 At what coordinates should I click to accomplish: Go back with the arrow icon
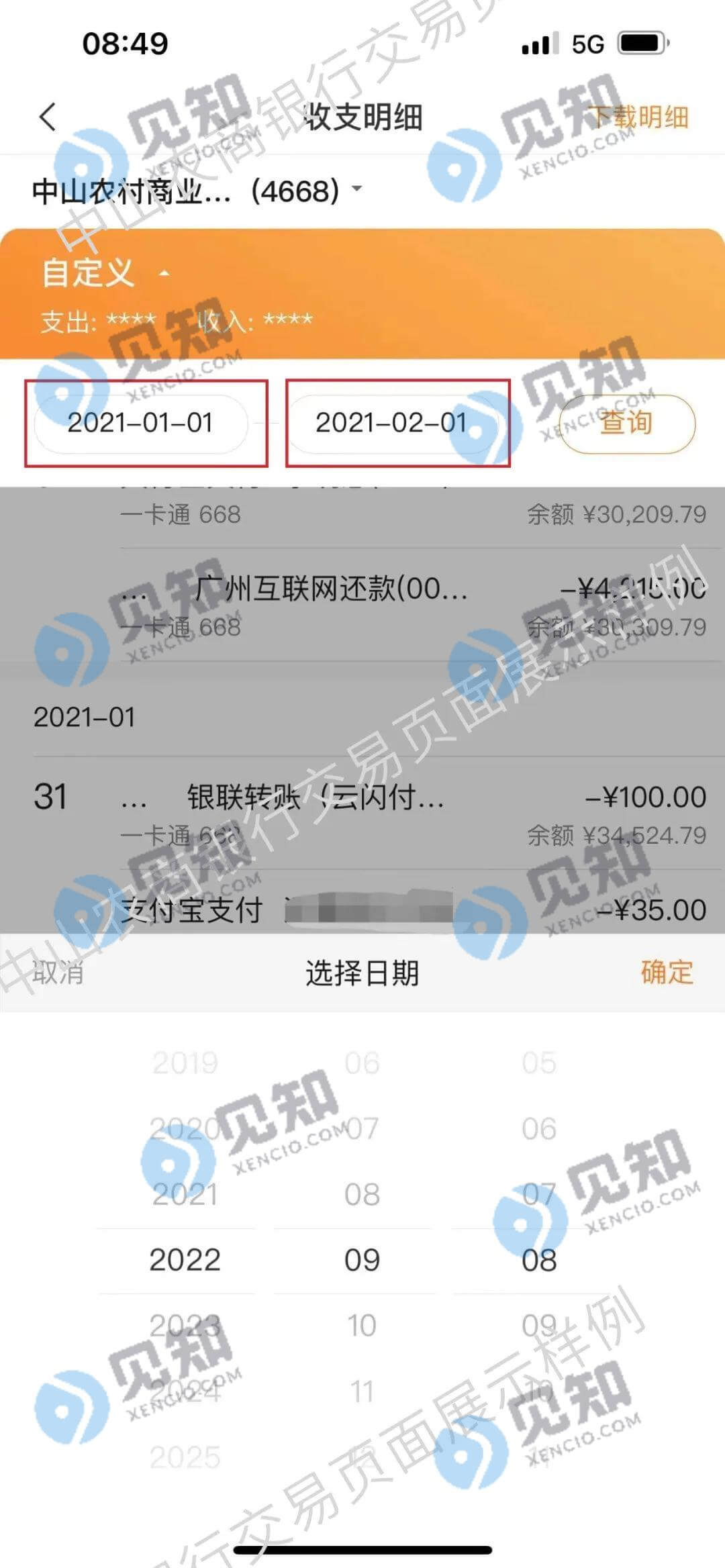tap(47, 117)
